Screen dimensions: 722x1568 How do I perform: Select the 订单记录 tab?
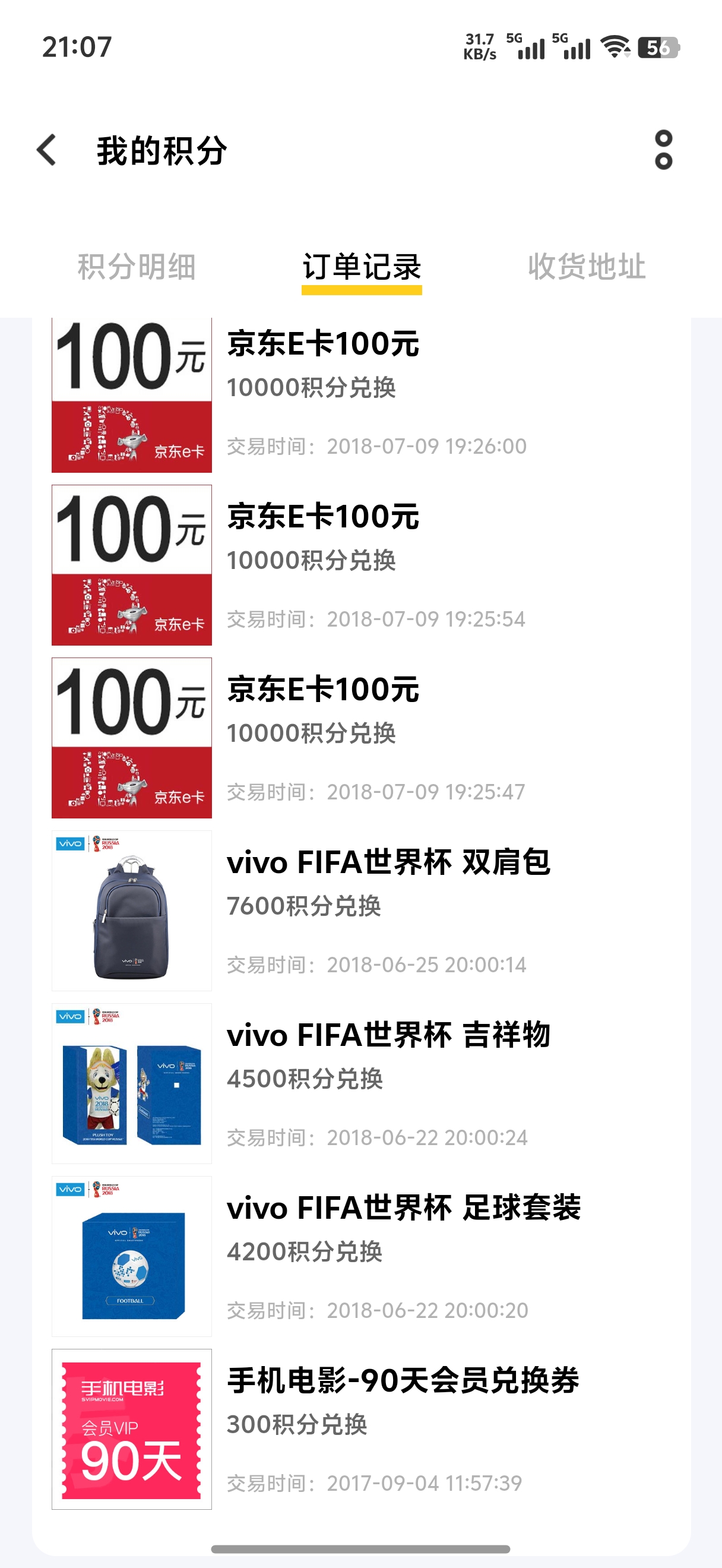coord(362,267)
